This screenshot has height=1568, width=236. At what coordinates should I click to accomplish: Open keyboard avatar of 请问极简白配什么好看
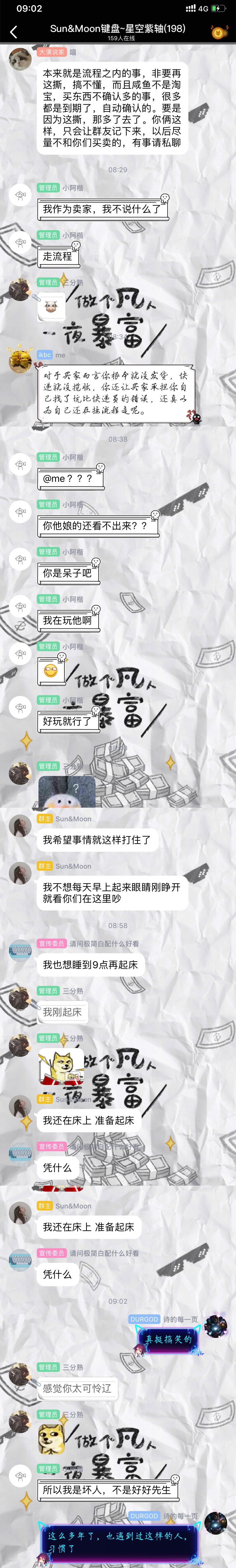20,950
